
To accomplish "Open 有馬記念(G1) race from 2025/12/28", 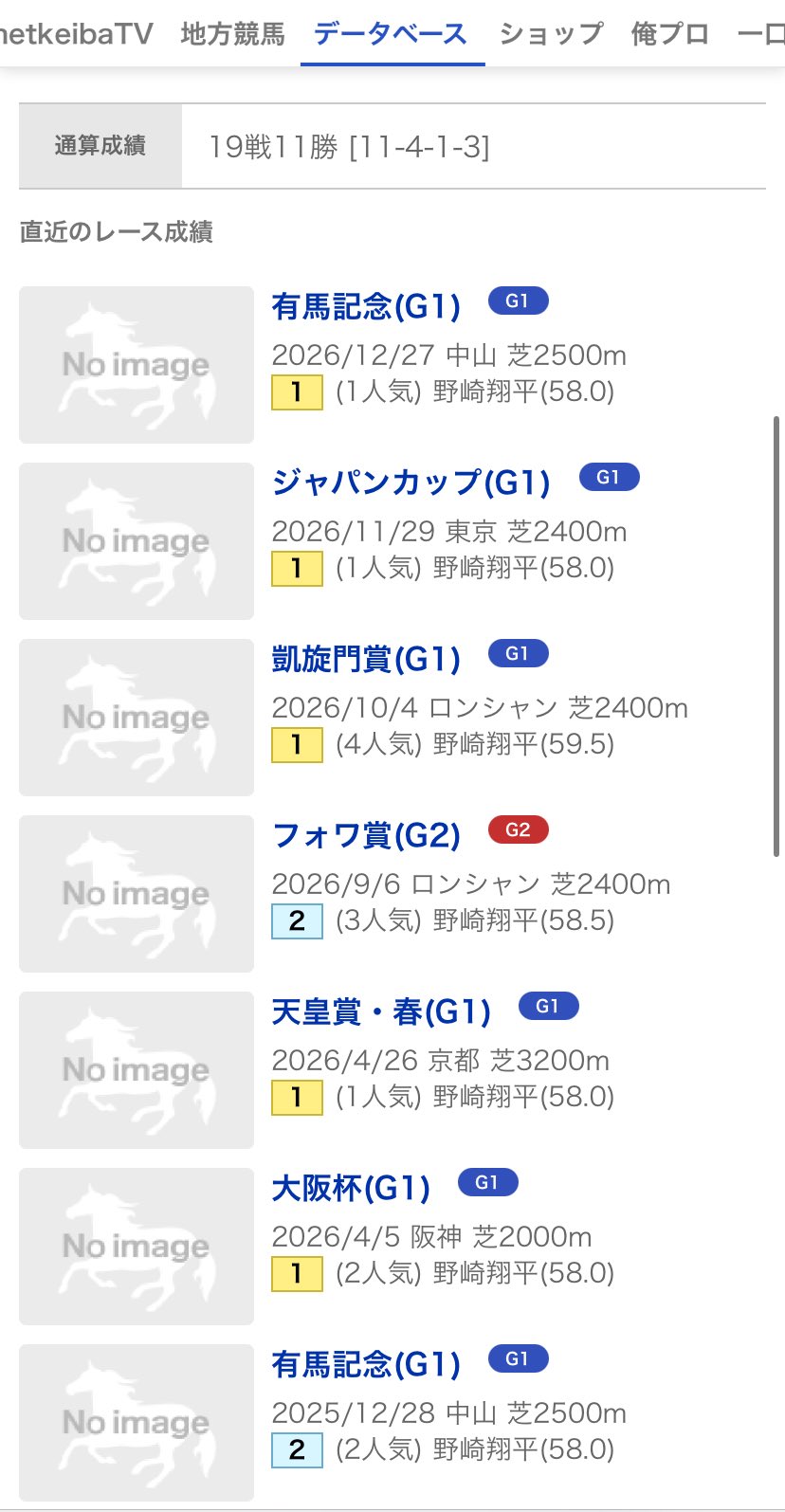I will 366,1364.
